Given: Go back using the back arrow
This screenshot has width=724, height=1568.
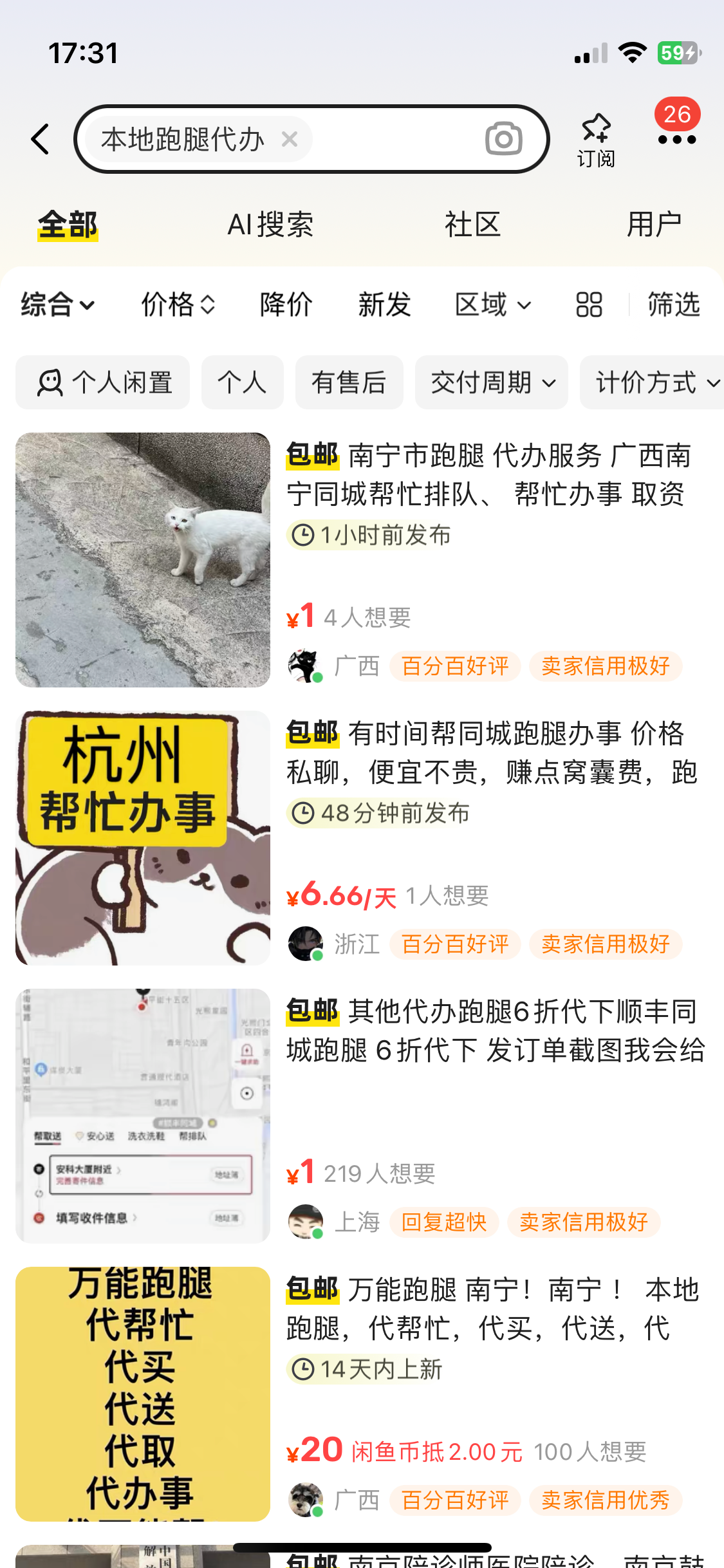Looking at the screenshot, I should point(41,139).
